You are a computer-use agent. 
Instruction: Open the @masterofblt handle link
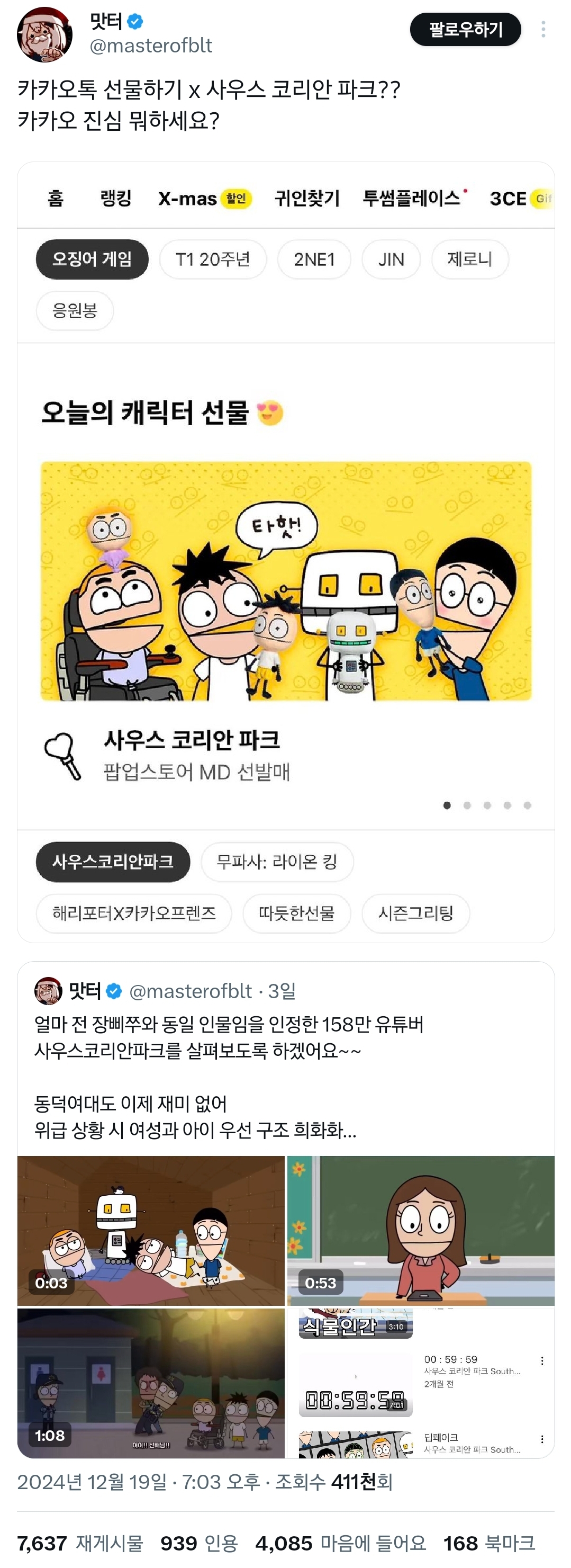click(x=152, y=45)
